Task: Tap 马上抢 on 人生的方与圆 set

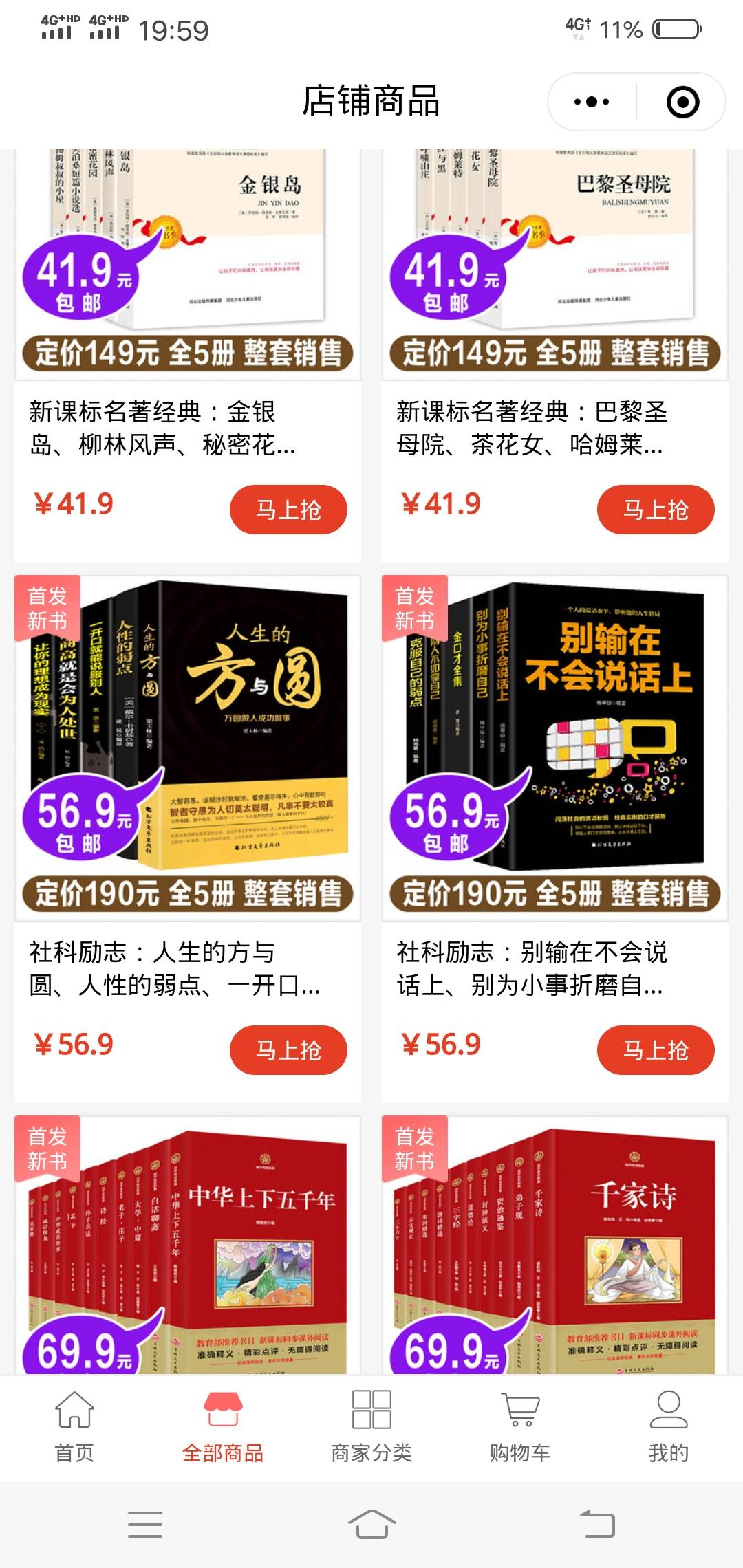Action: [288, 1051]
